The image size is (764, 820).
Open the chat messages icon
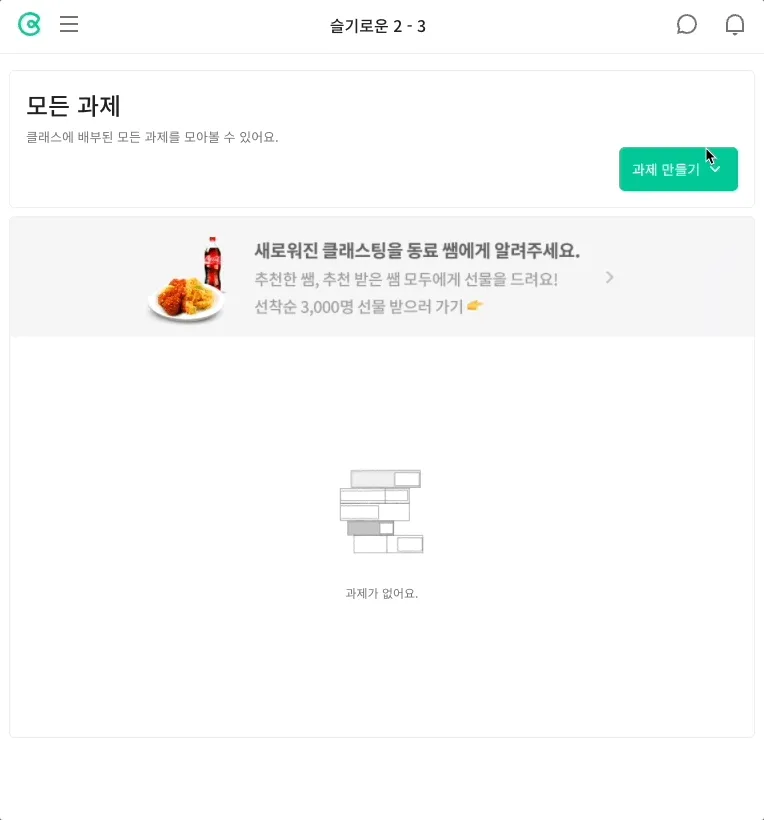687,25
